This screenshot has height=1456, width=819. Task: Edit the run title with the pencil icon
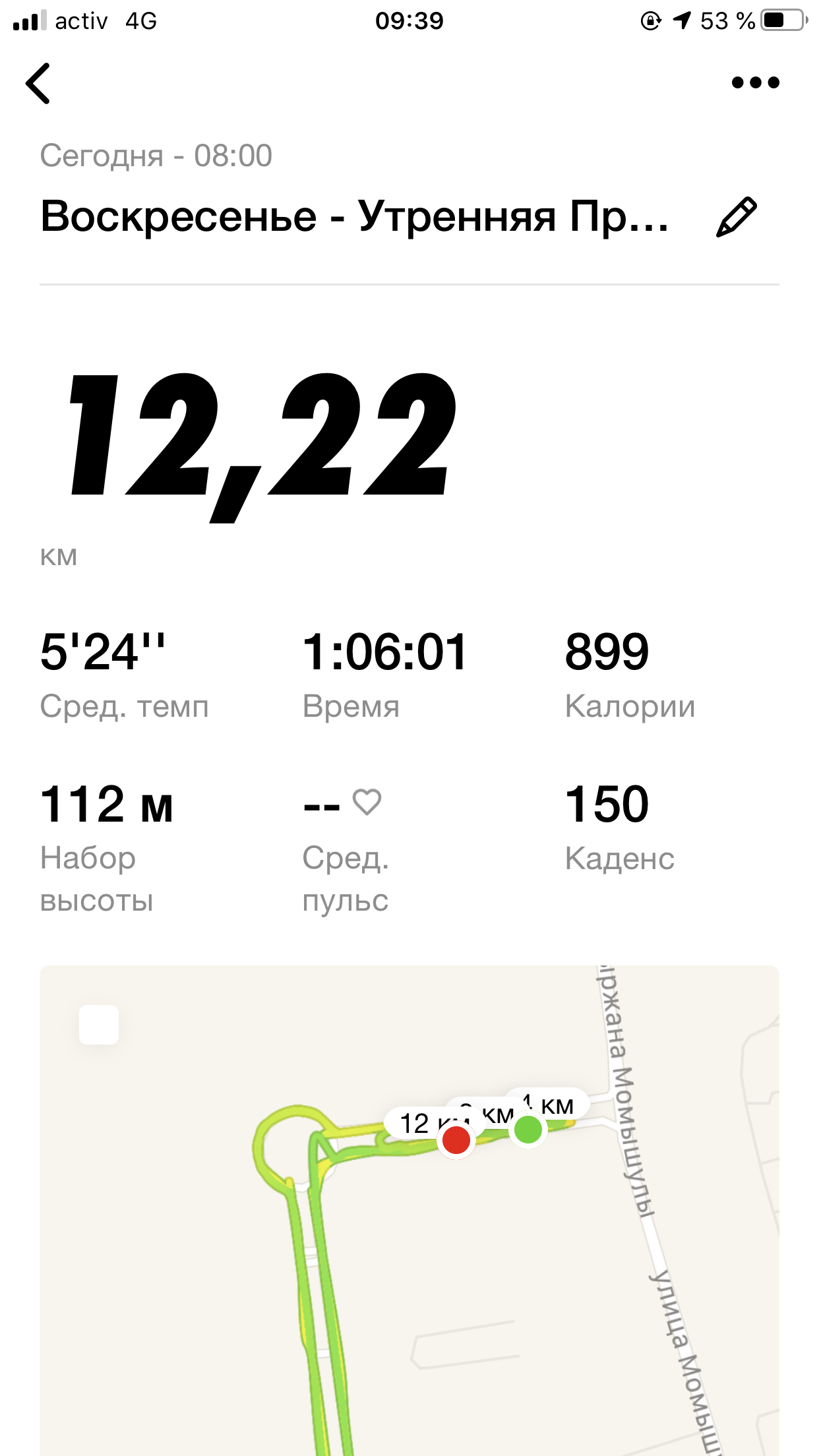pyautogui.click(x=736, y=217)
